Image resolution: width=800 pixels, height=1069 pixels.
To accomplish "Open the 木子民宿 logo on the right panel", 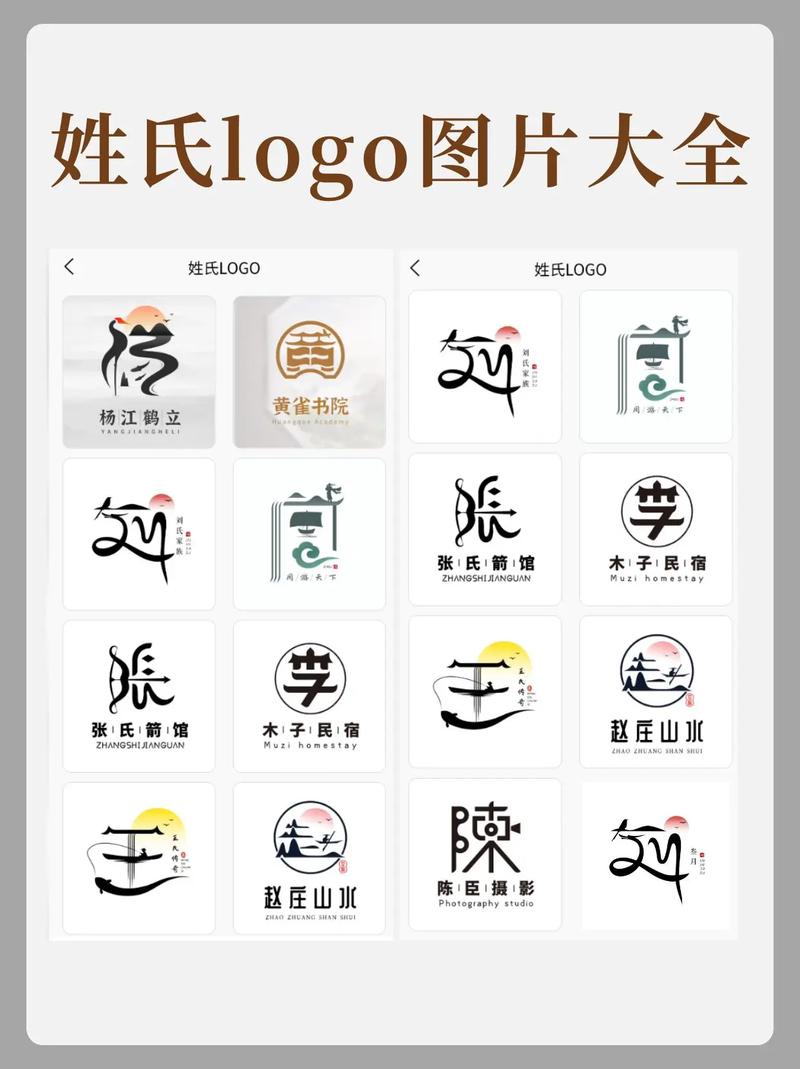I will 656,528.
